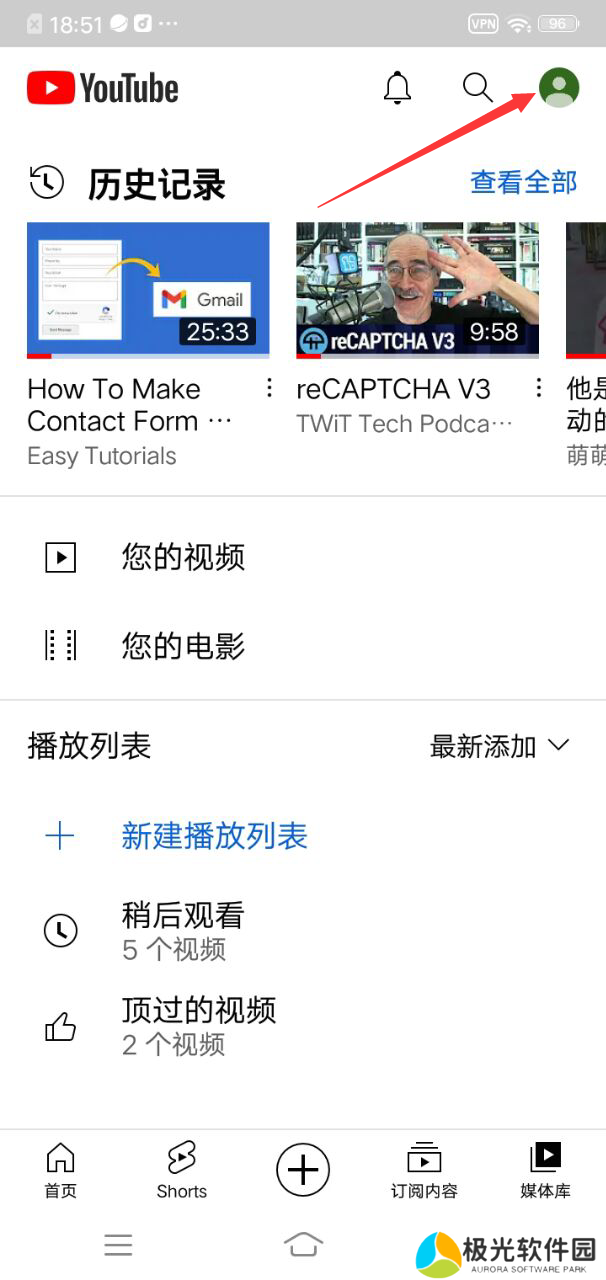The height and width of the screenshot is (1280, 606).
Task: Open the 稍后观看 Watch Later playlist
Action: click(183, 930)
